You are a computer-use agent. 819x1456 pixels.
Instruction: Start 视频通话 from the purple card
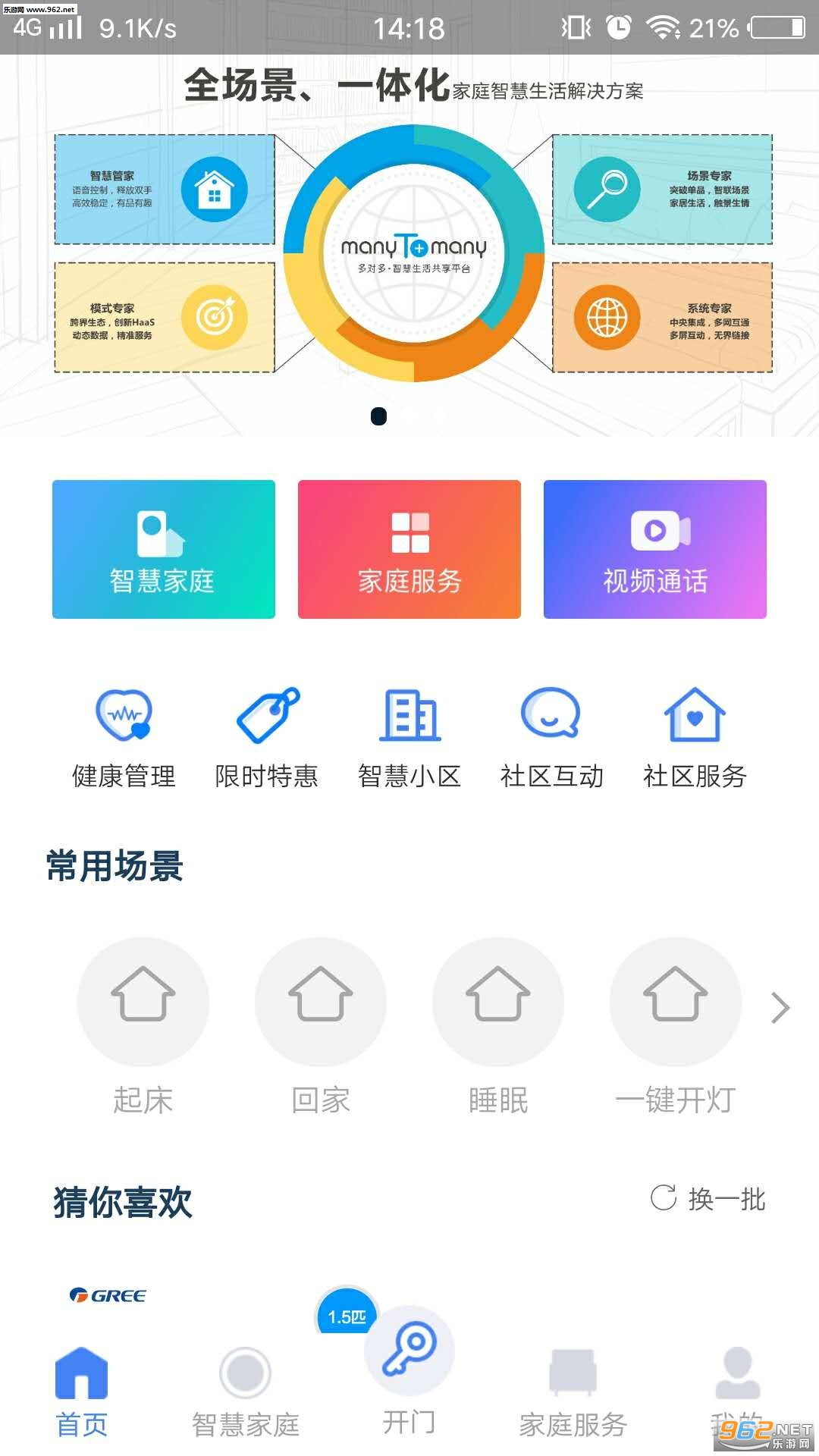coord(655,549)
